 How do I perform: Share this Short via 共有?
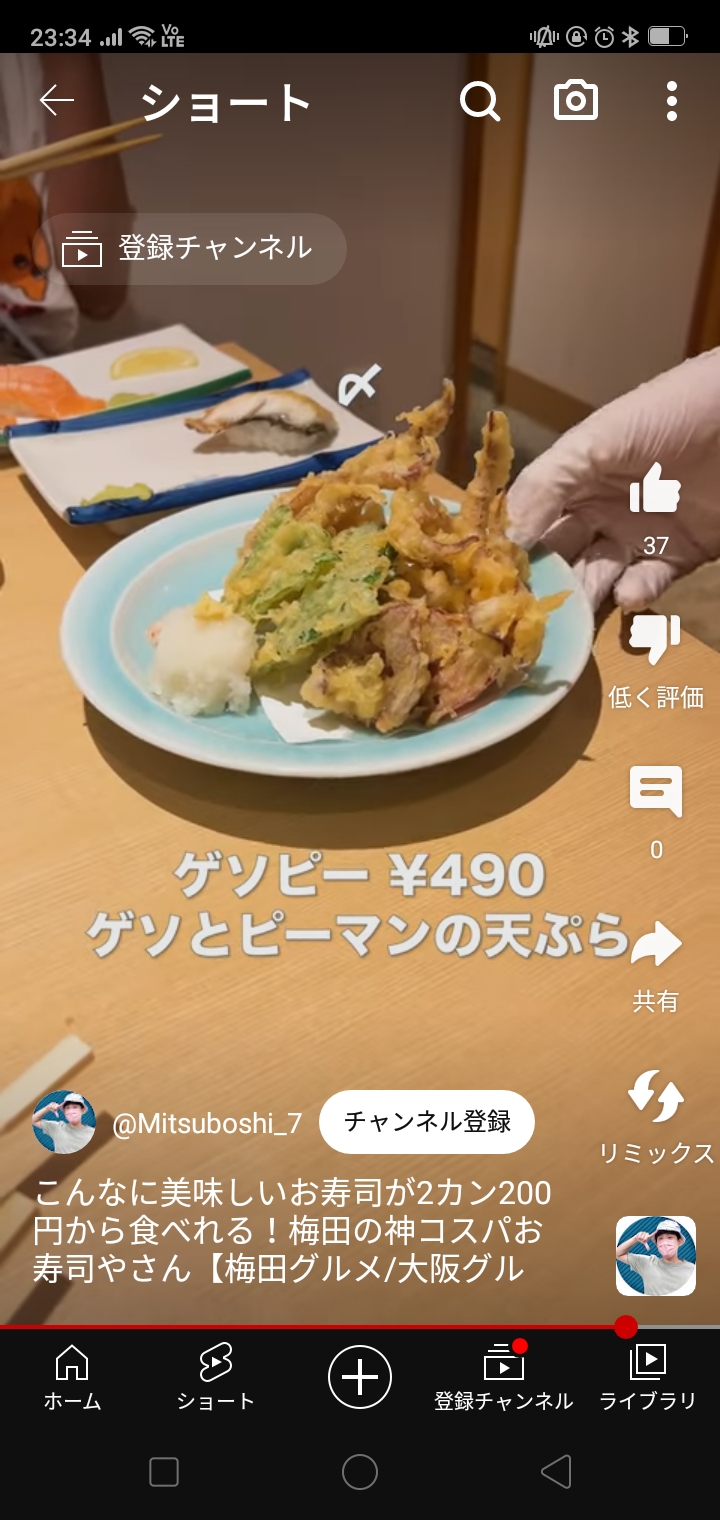click(x=655, y=946)
